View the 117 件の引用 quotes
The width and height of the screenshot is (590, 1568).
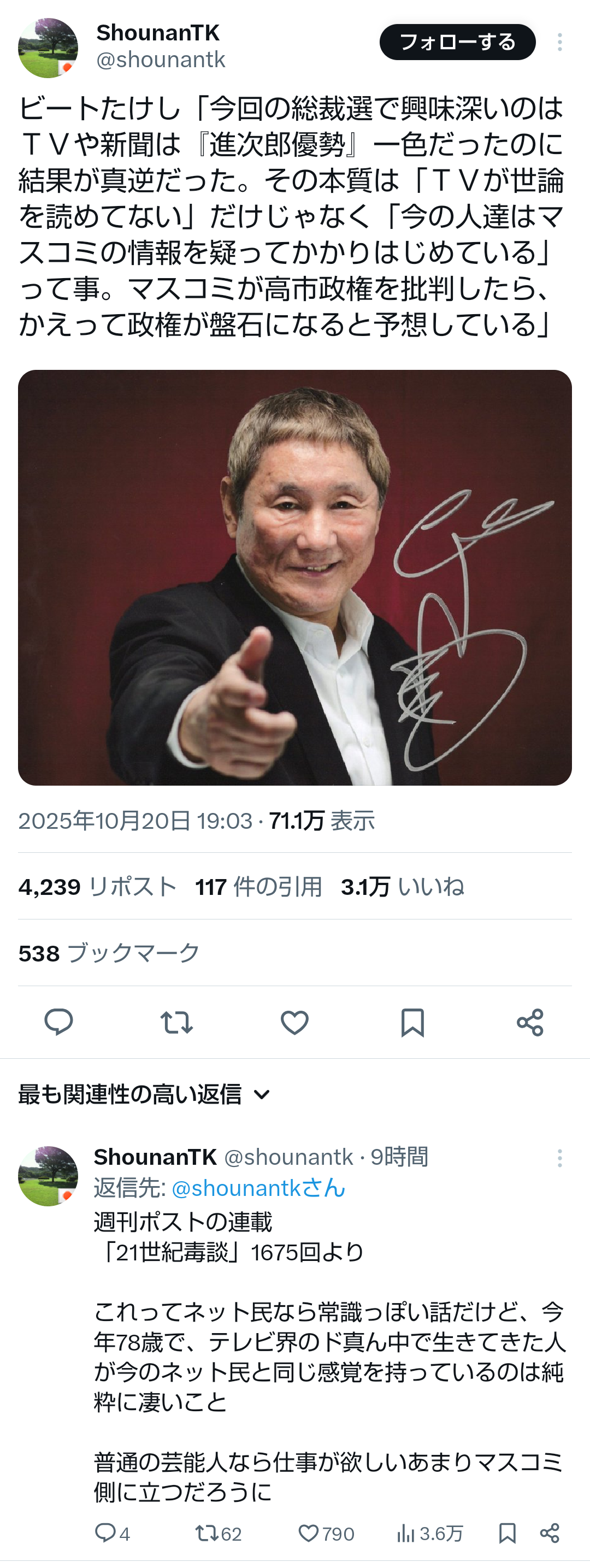[x=258, y=887]
